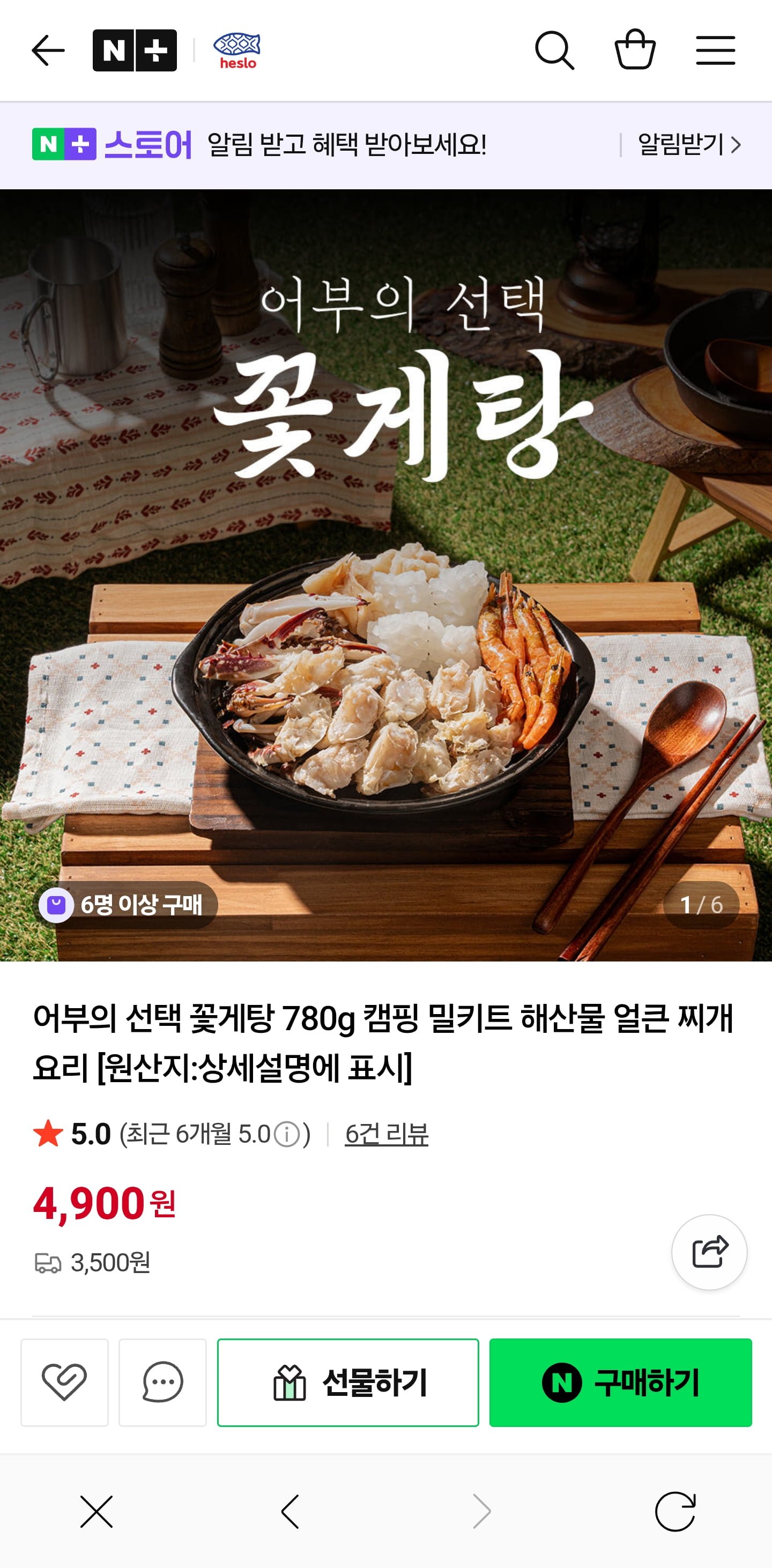Share this product
This screenshot has width=772, height=1568.
point(709,1252)
